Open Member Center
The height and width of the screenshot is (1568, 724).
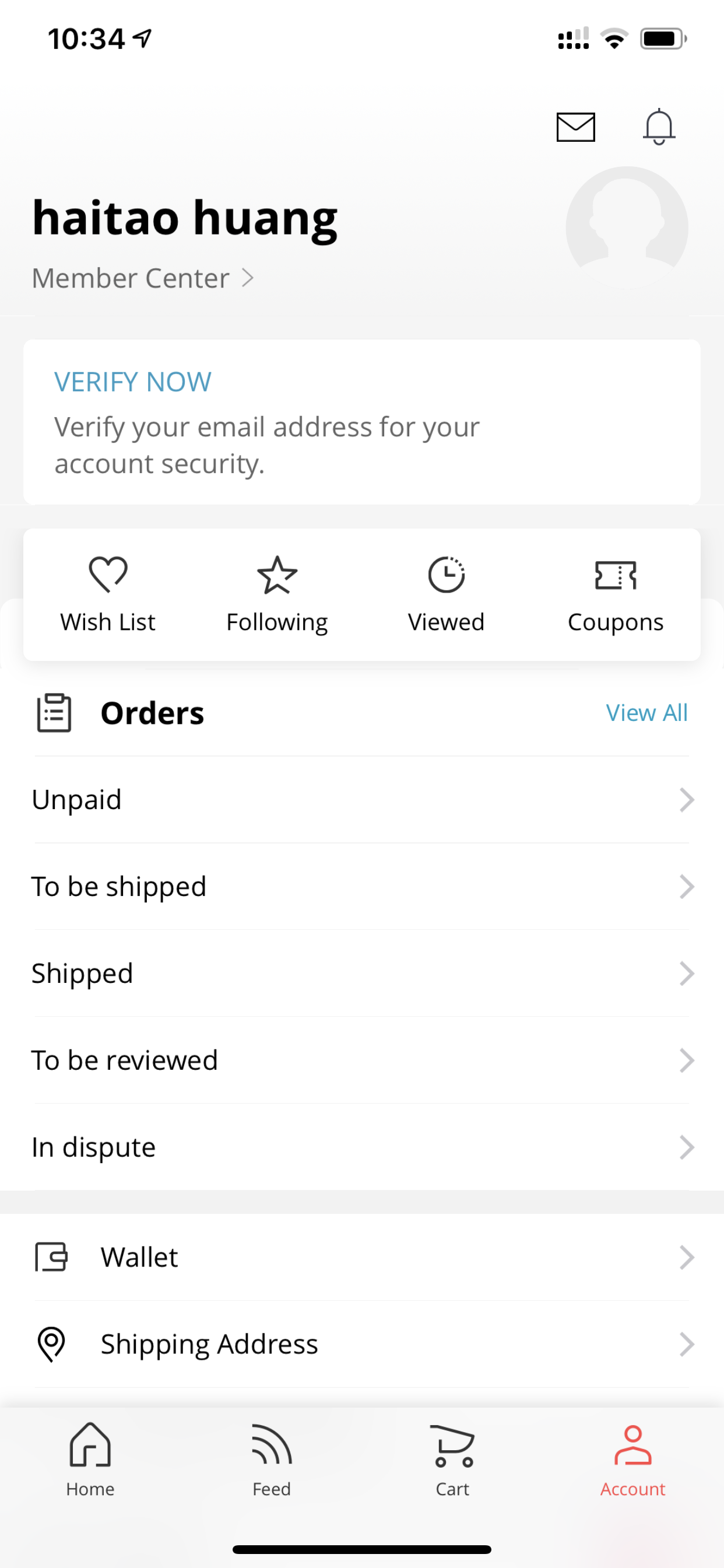[143, 278]
